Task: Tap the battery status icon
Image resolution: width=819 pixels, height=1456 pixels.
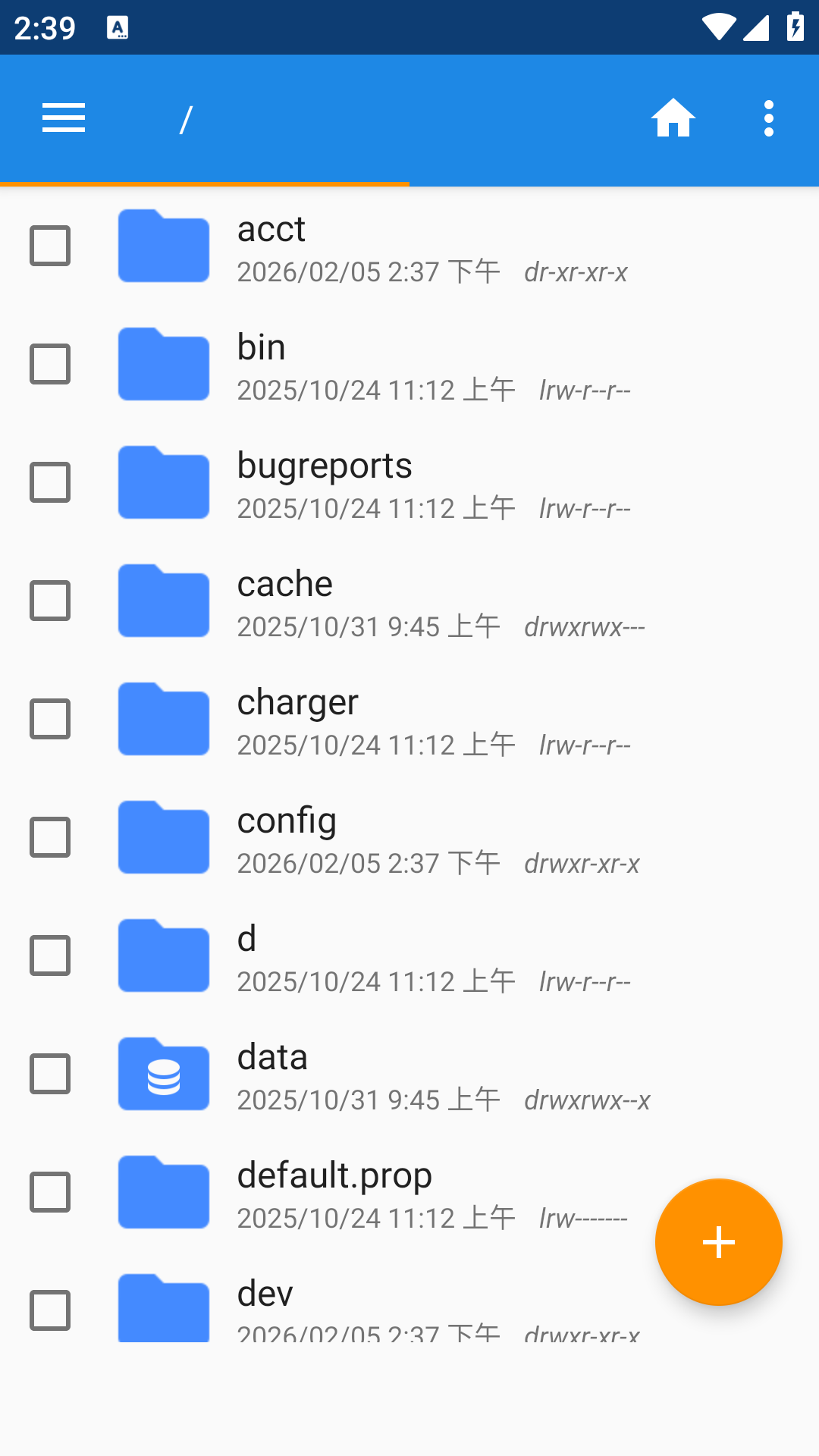Action: click(x=795, y=27)
